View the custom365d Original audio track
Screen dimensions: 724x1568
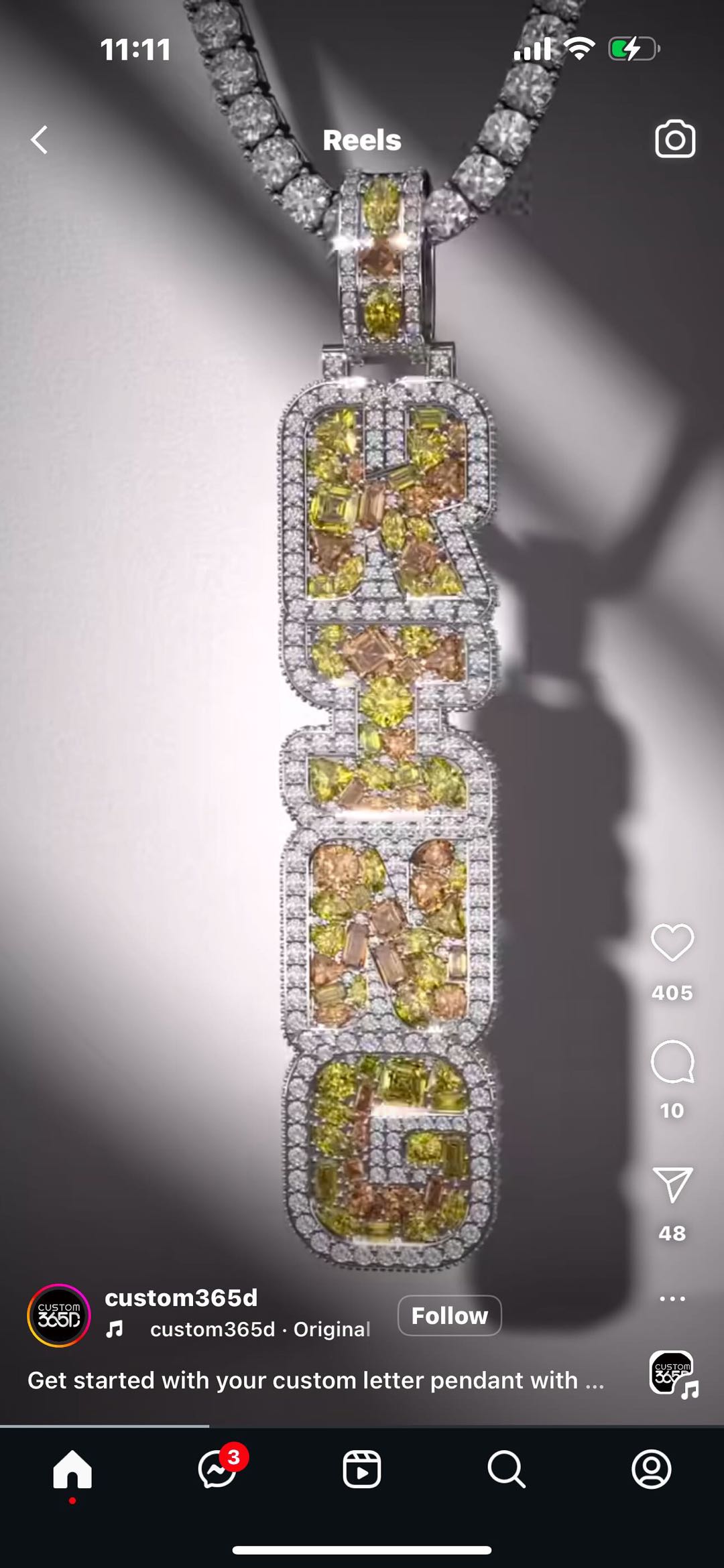point(259,1329)
